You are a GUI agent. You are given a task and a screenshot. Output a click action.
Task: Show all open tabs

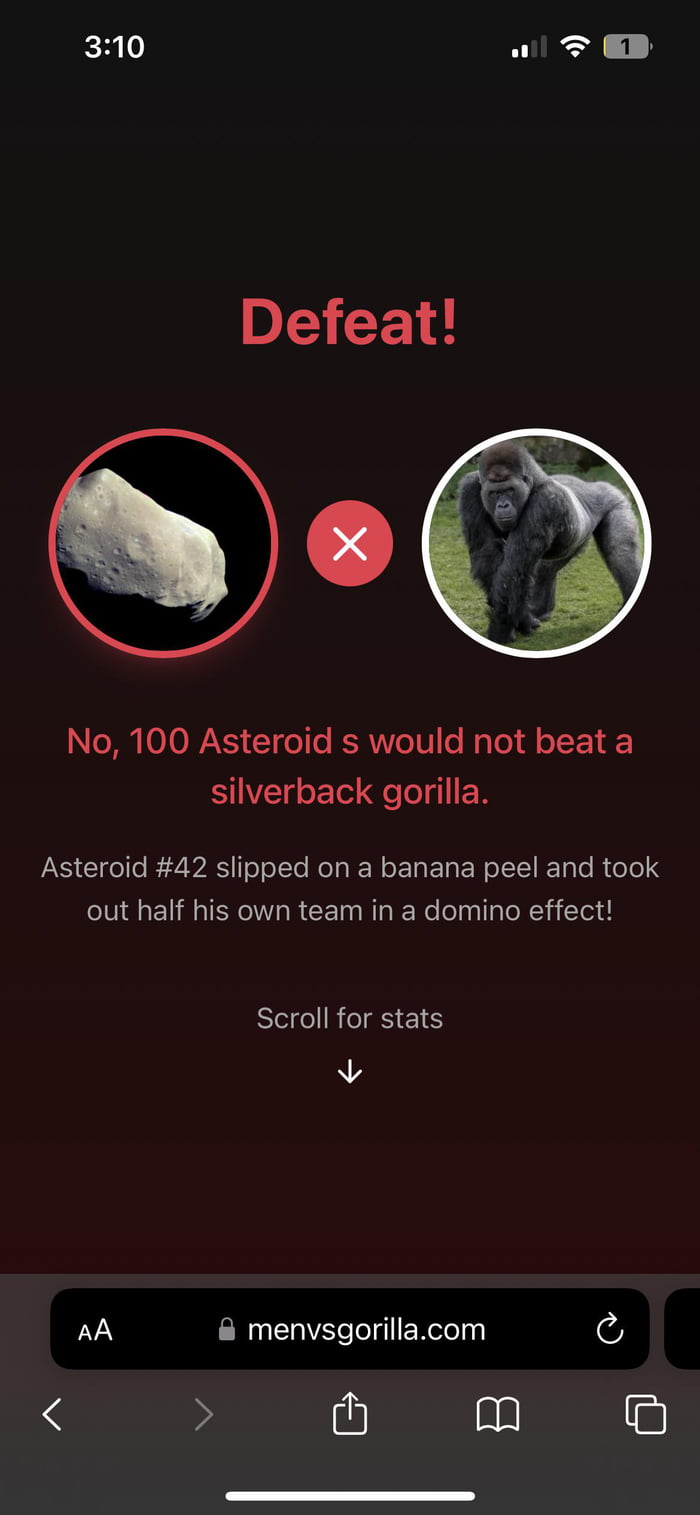pos(645,1414)
